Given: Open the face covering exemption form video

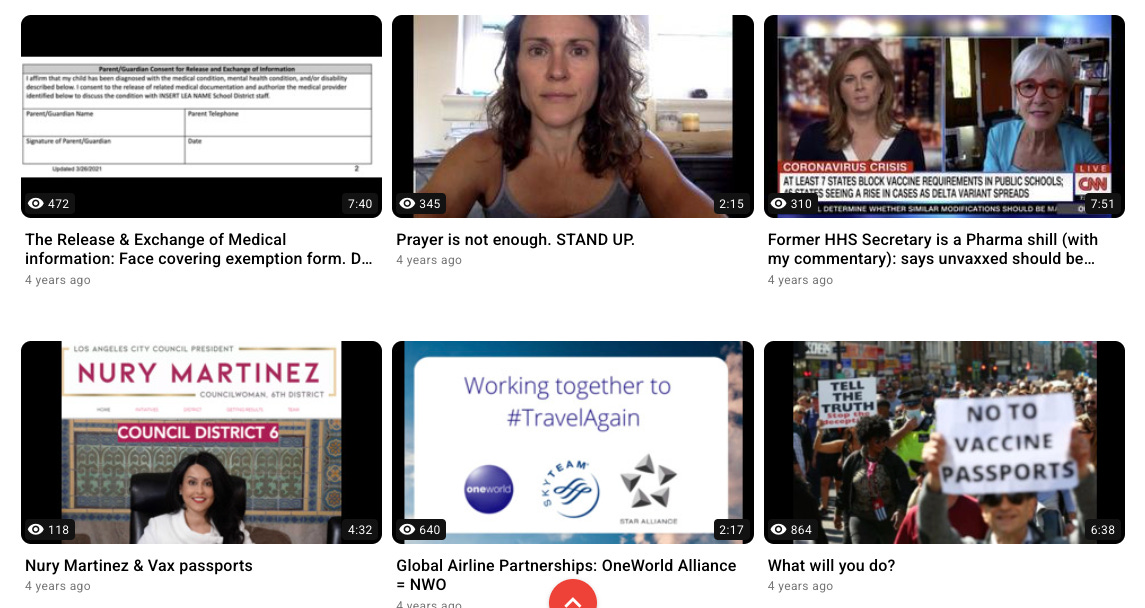Looking at the screenshot, I should 201,117.
